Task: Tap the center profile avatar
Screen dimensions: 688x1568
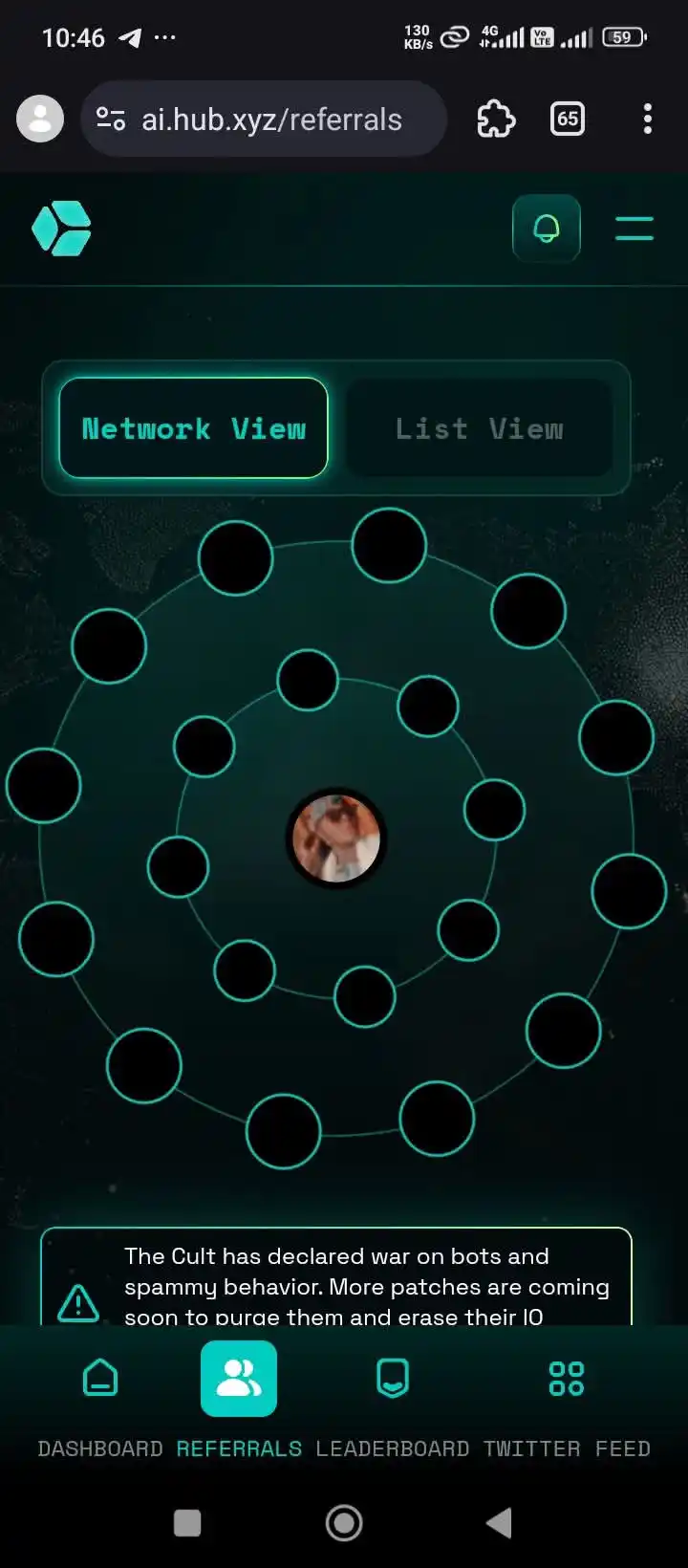Action: (x=336, y=838)
